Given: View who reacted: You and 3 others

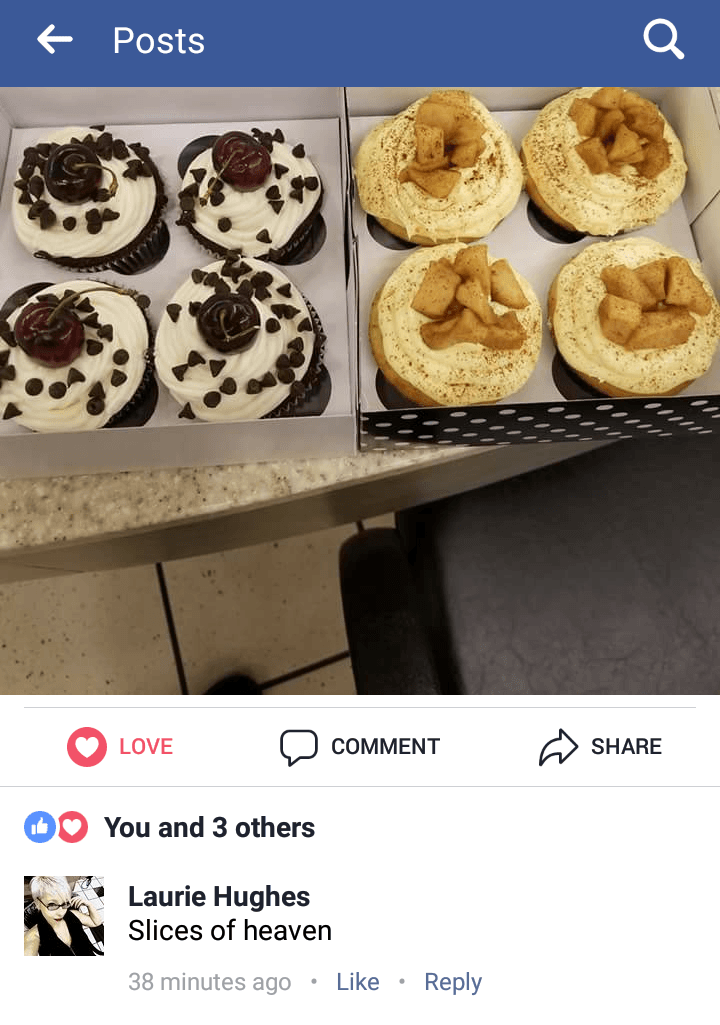Looking at the screenshot, I should point(208,827).
